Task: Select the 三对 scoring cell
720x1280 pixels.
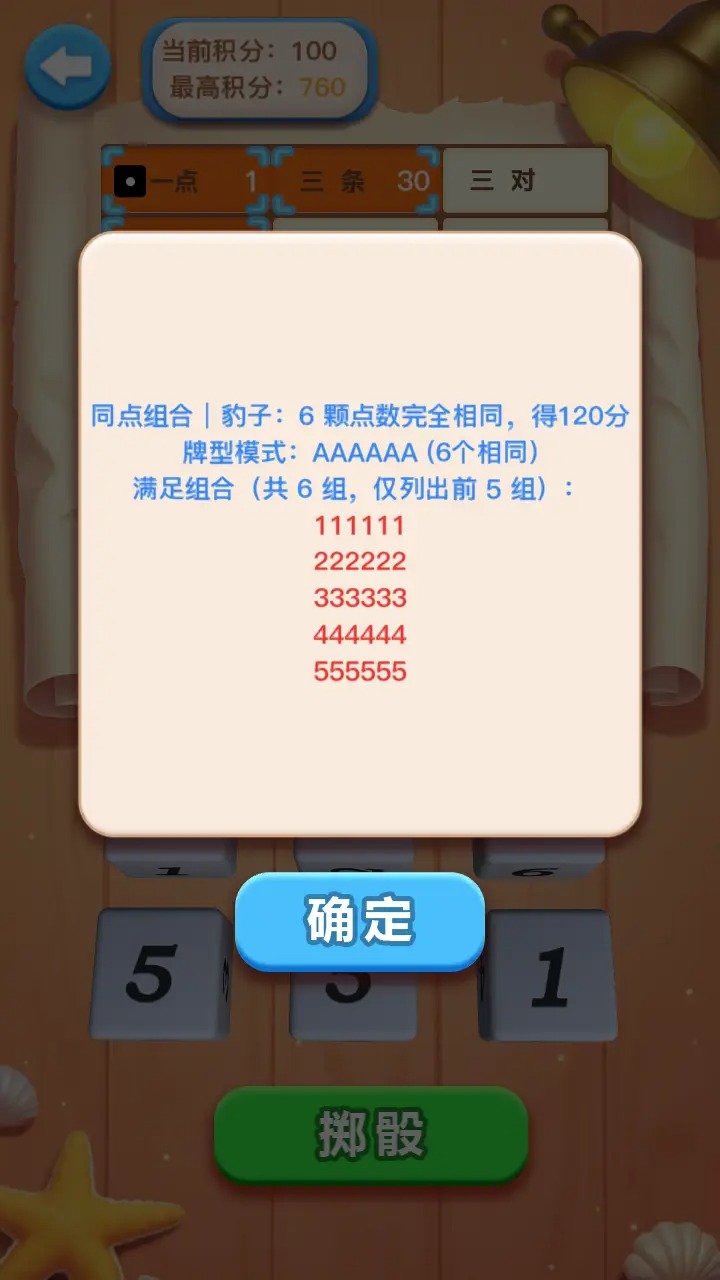Action: tap(525, 181)
